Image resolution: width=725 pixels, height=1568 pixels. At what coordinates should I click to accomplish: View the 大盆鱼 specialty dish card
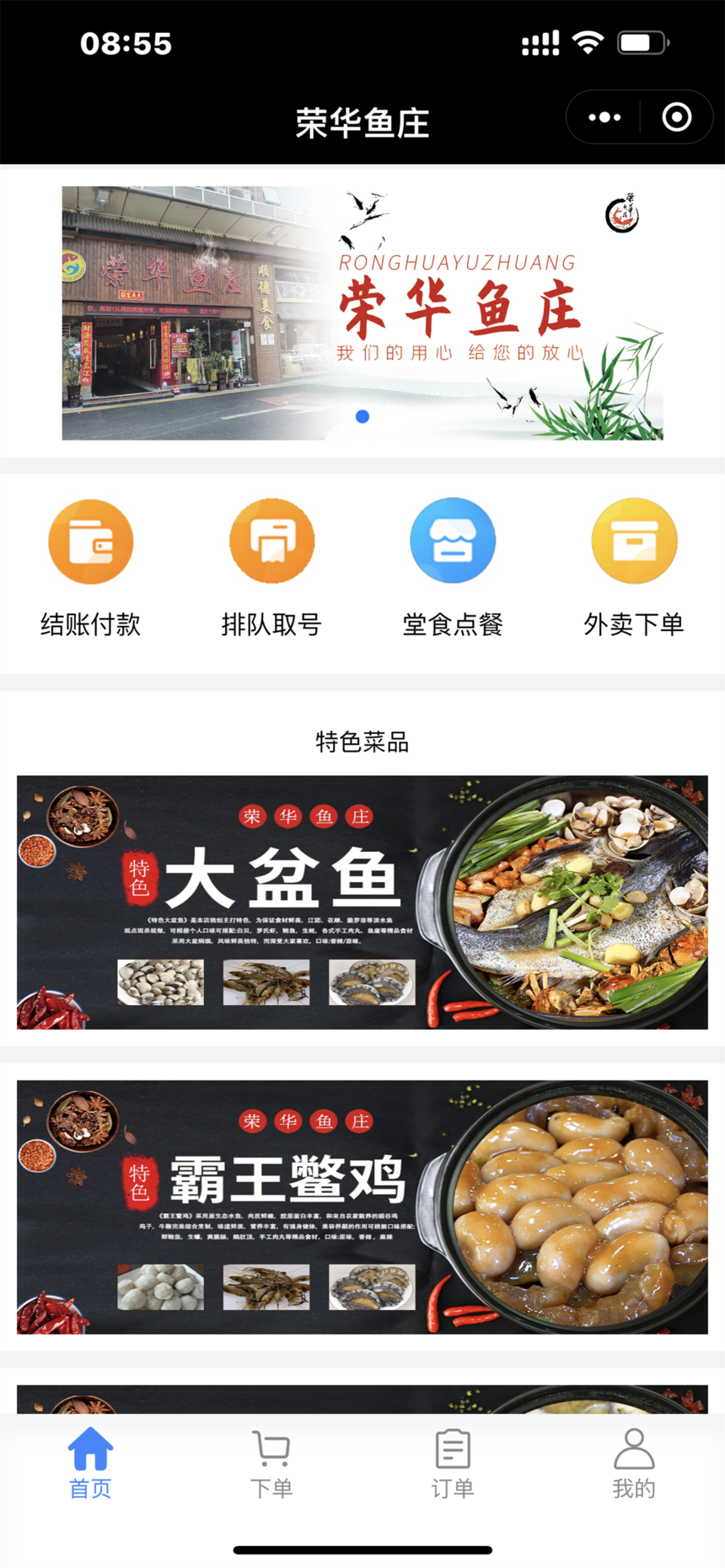(x=362, y=902)
